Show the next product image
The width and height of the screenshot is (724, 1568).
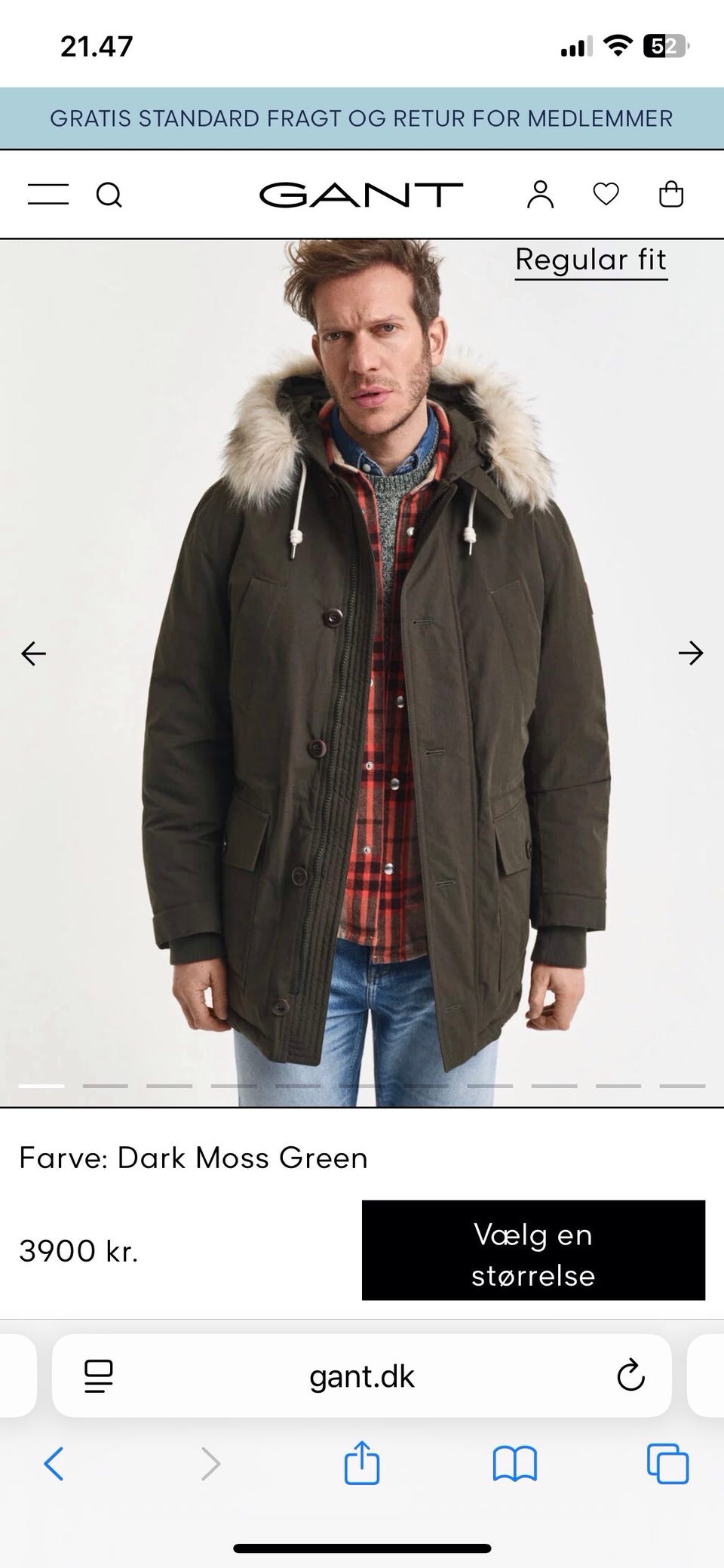(x=690, y=653)
